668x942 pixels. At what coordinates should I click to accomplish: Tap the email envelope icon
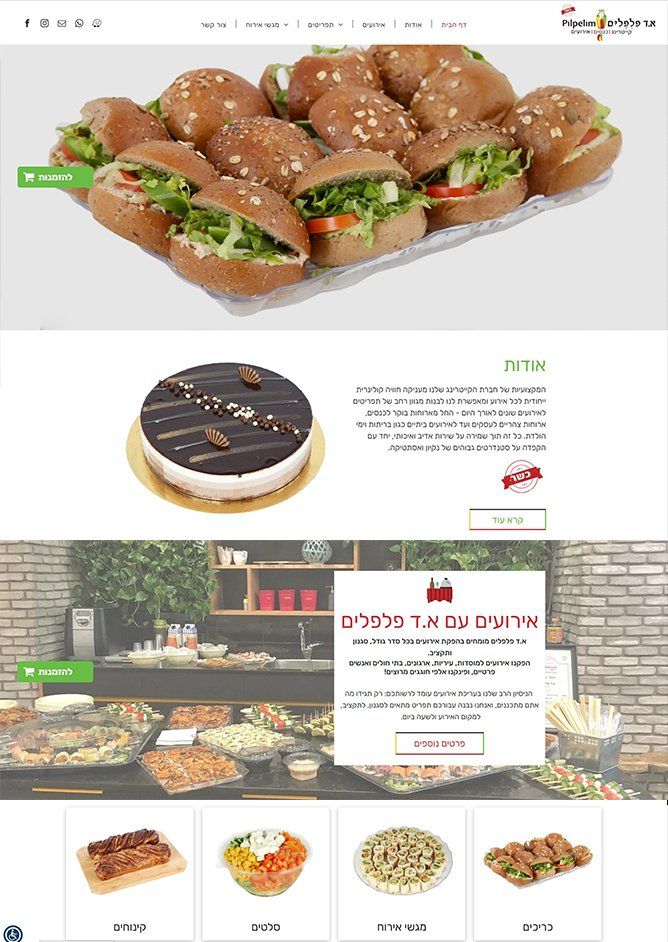click(62, 23)
